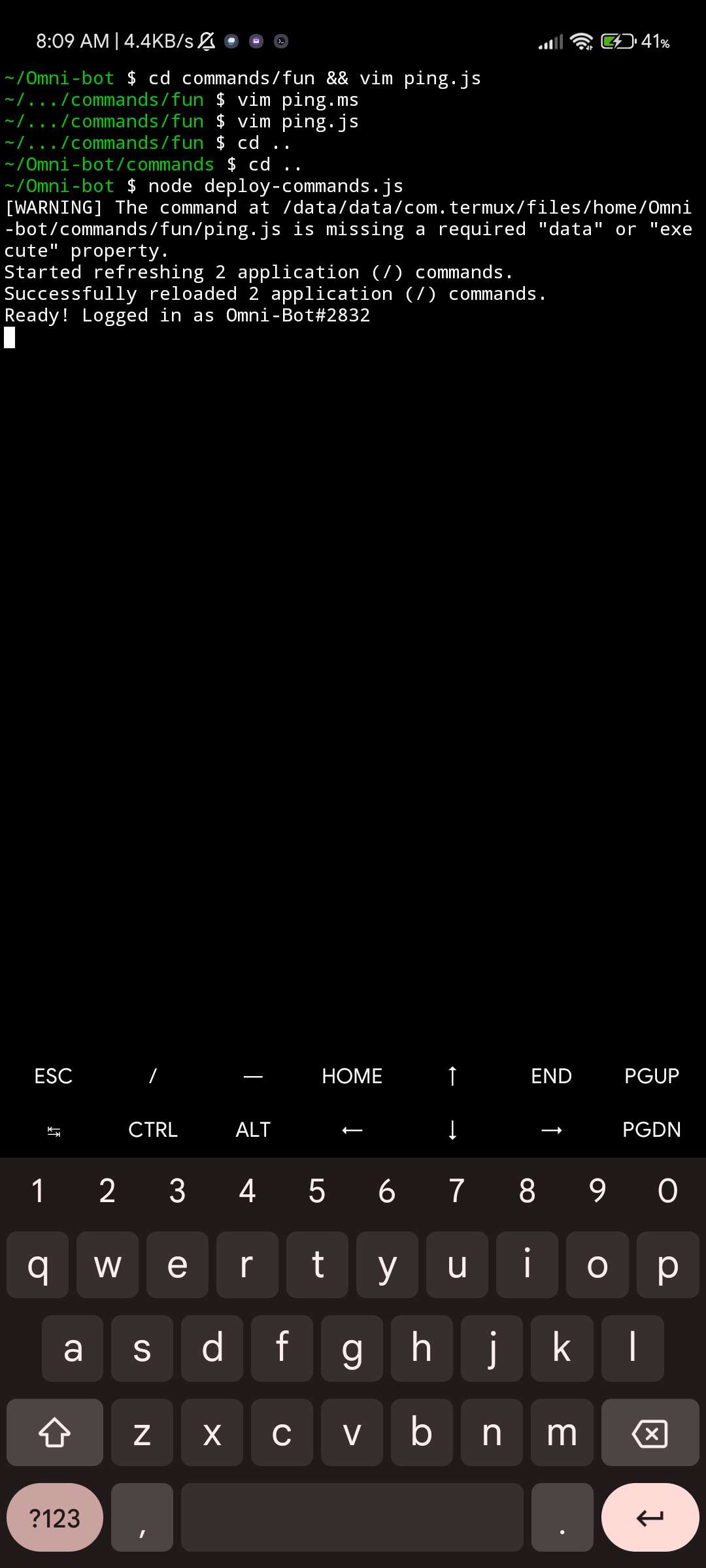This screenshot has width=706, height=1568.
Task: Tap the dash extra key
Action: tap(253, 1076)
